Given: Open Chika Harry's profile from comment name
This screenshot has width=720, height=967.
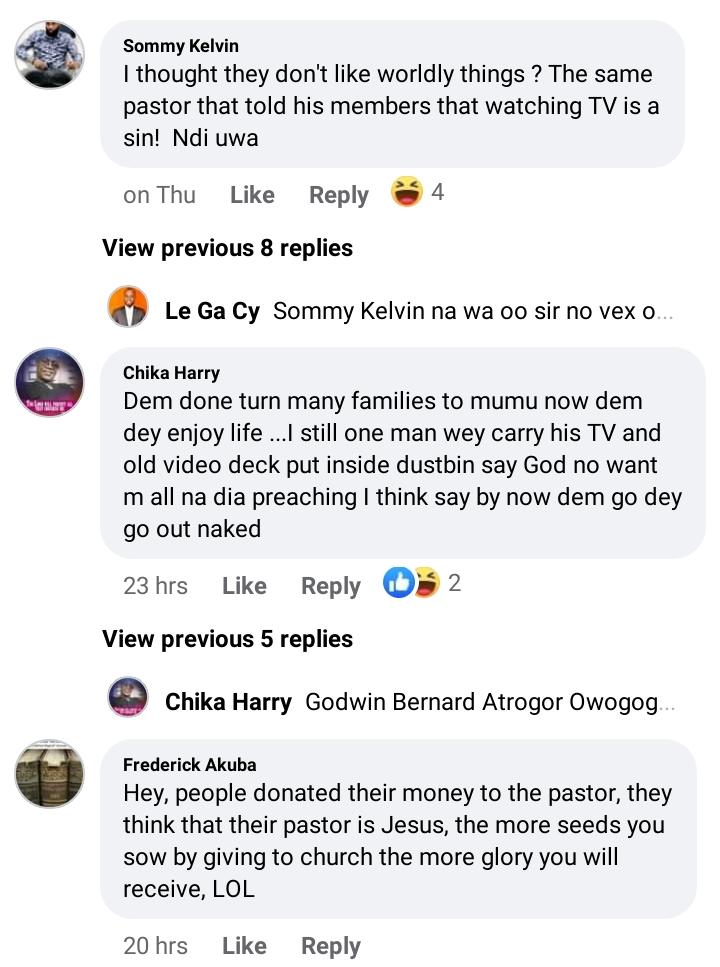Looking at the screenshot, I should point(171,373).
